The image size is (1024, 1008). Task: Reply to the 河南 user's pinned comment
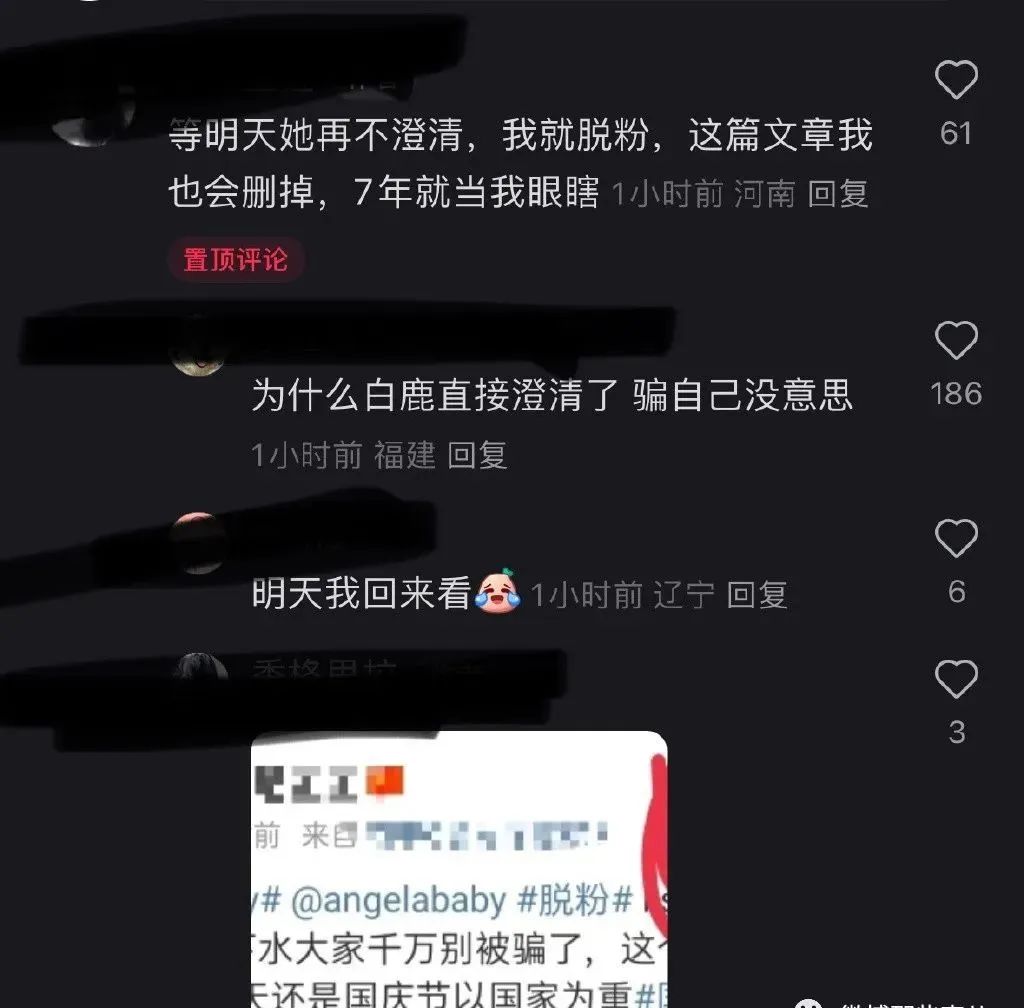[838, 193]
